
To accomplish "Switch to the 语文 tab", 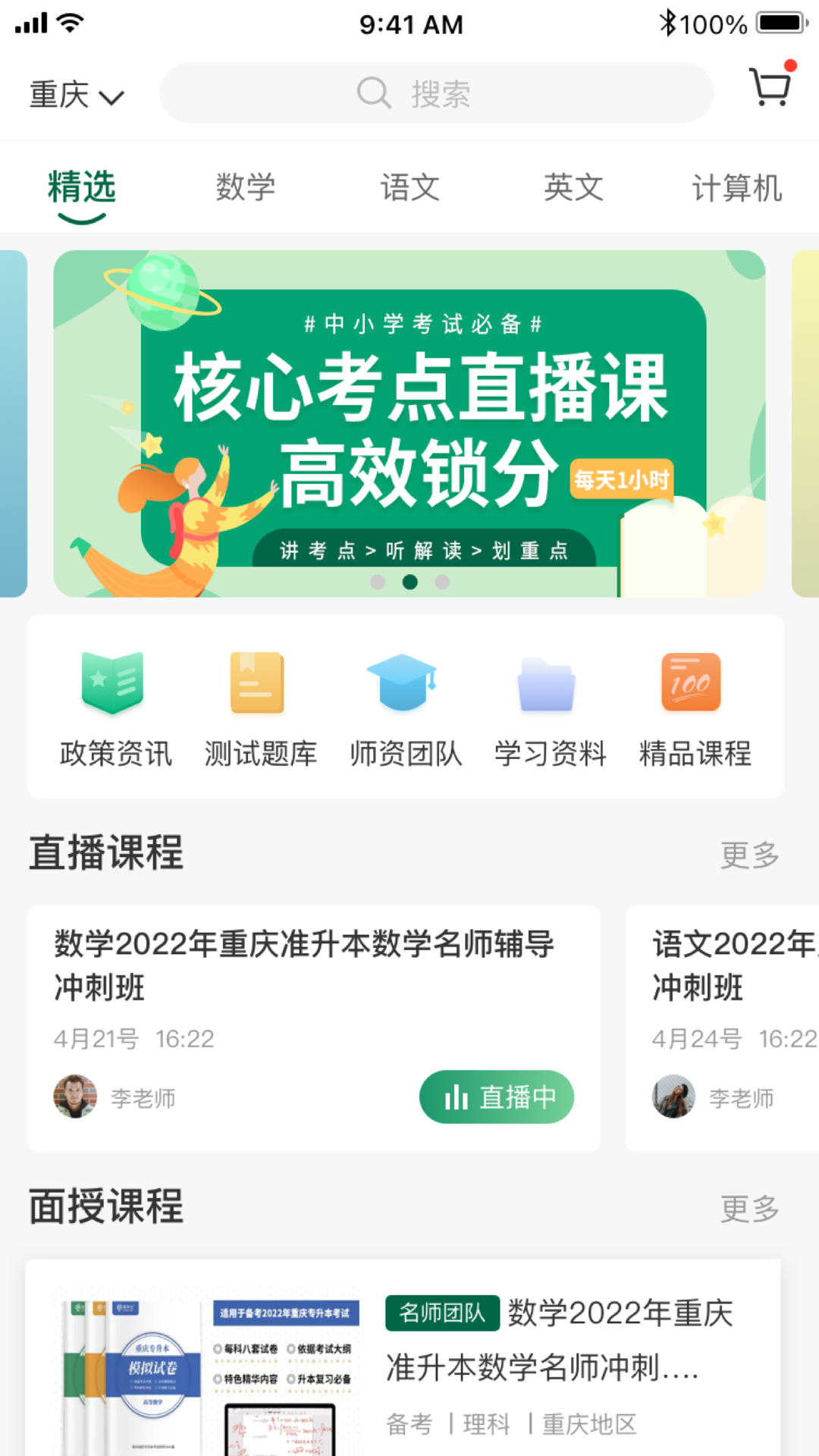I will tap(409, 187).
